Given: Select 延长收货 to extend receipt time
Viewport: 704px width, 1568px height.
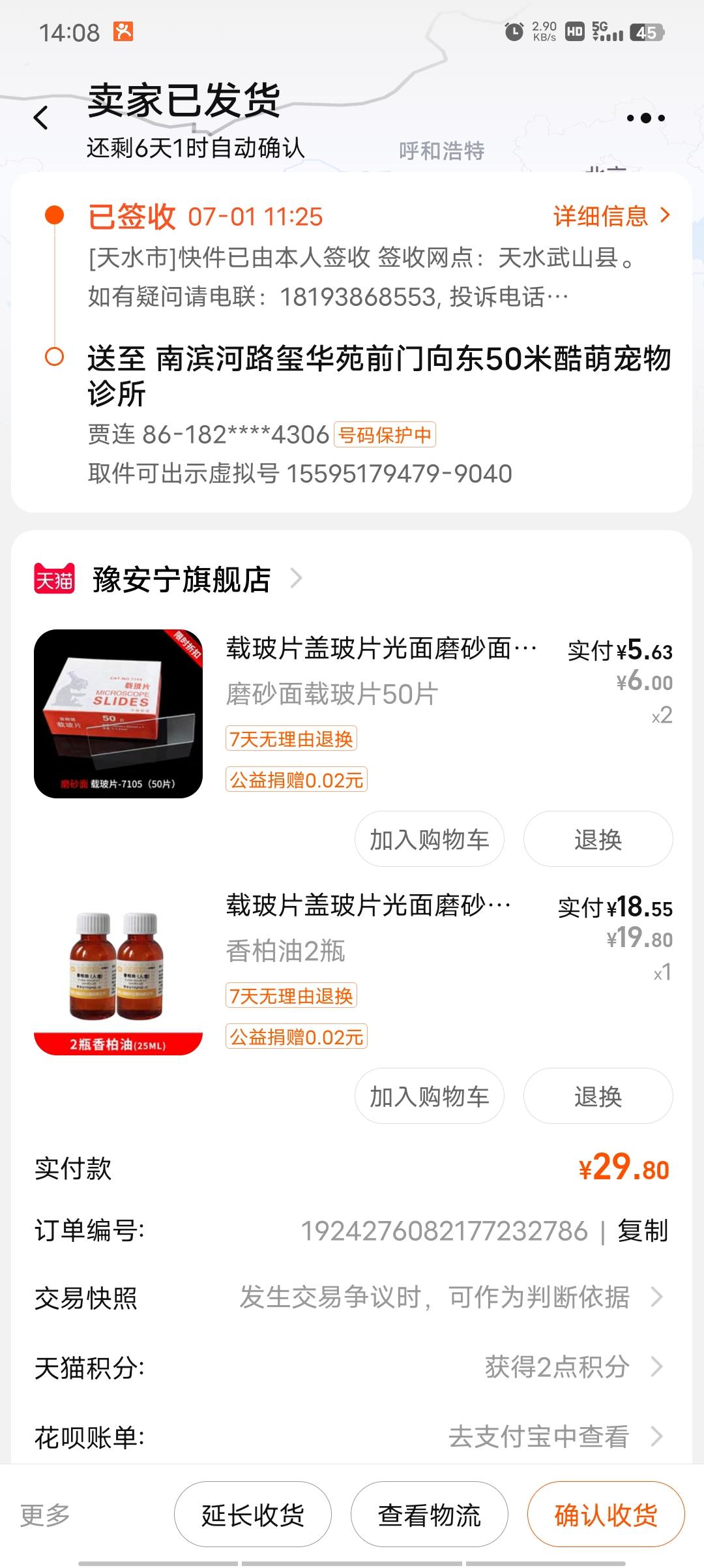Looking at the screenshot, I should 252,1515.
